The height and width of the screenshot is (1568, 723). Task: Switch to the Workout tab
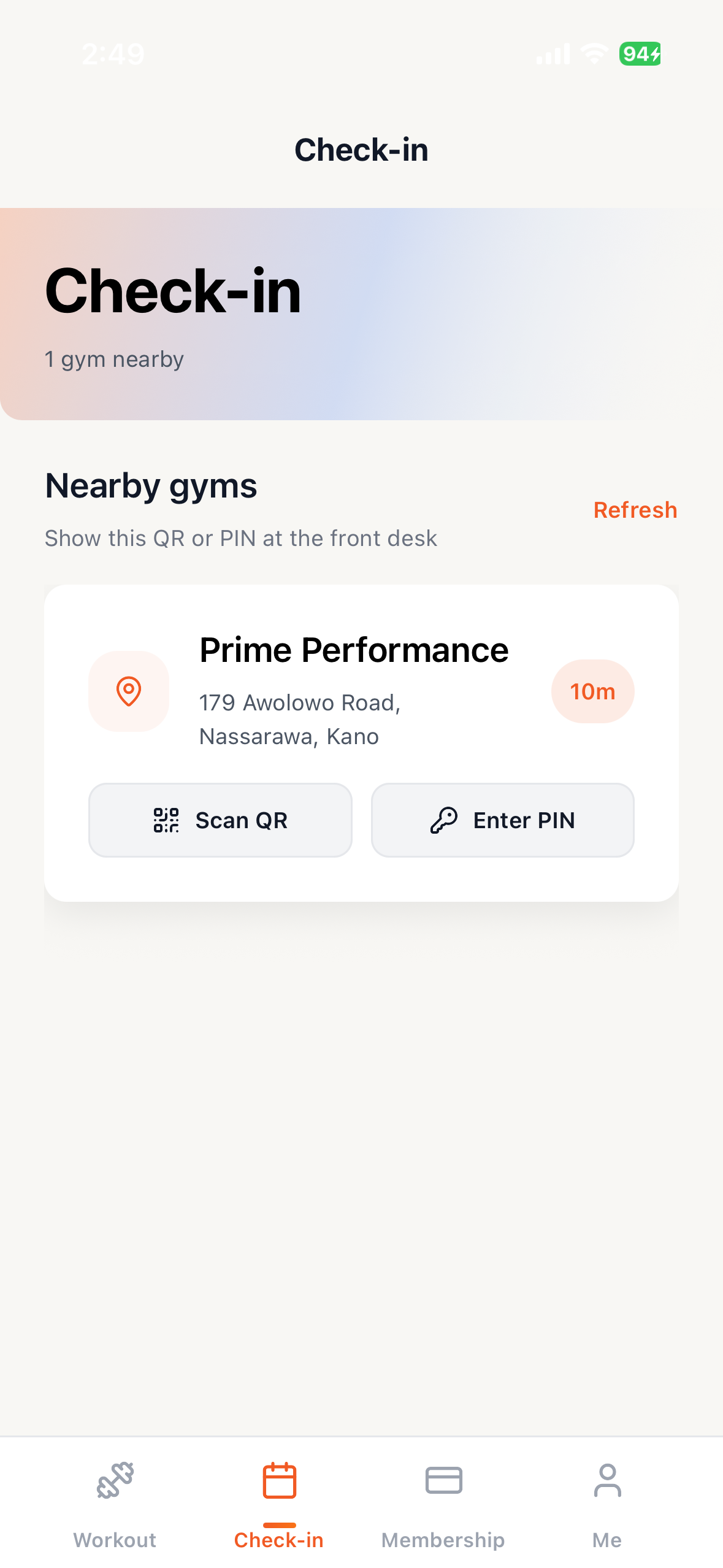pyautogui.click(x=115, y=1515)
